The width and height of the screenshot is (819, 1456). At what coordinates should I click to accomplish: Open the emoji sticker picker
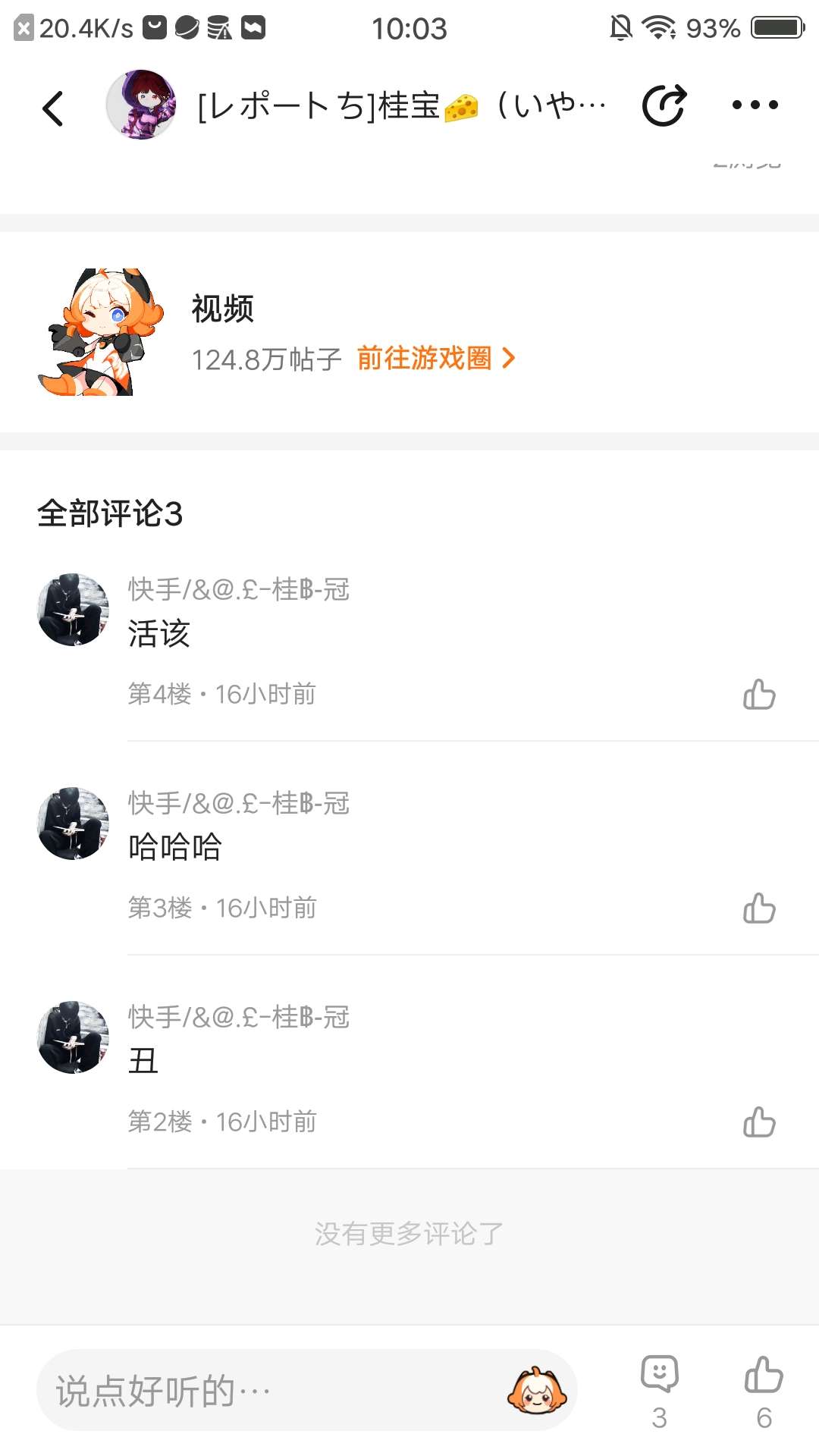tap(537, 1390)
